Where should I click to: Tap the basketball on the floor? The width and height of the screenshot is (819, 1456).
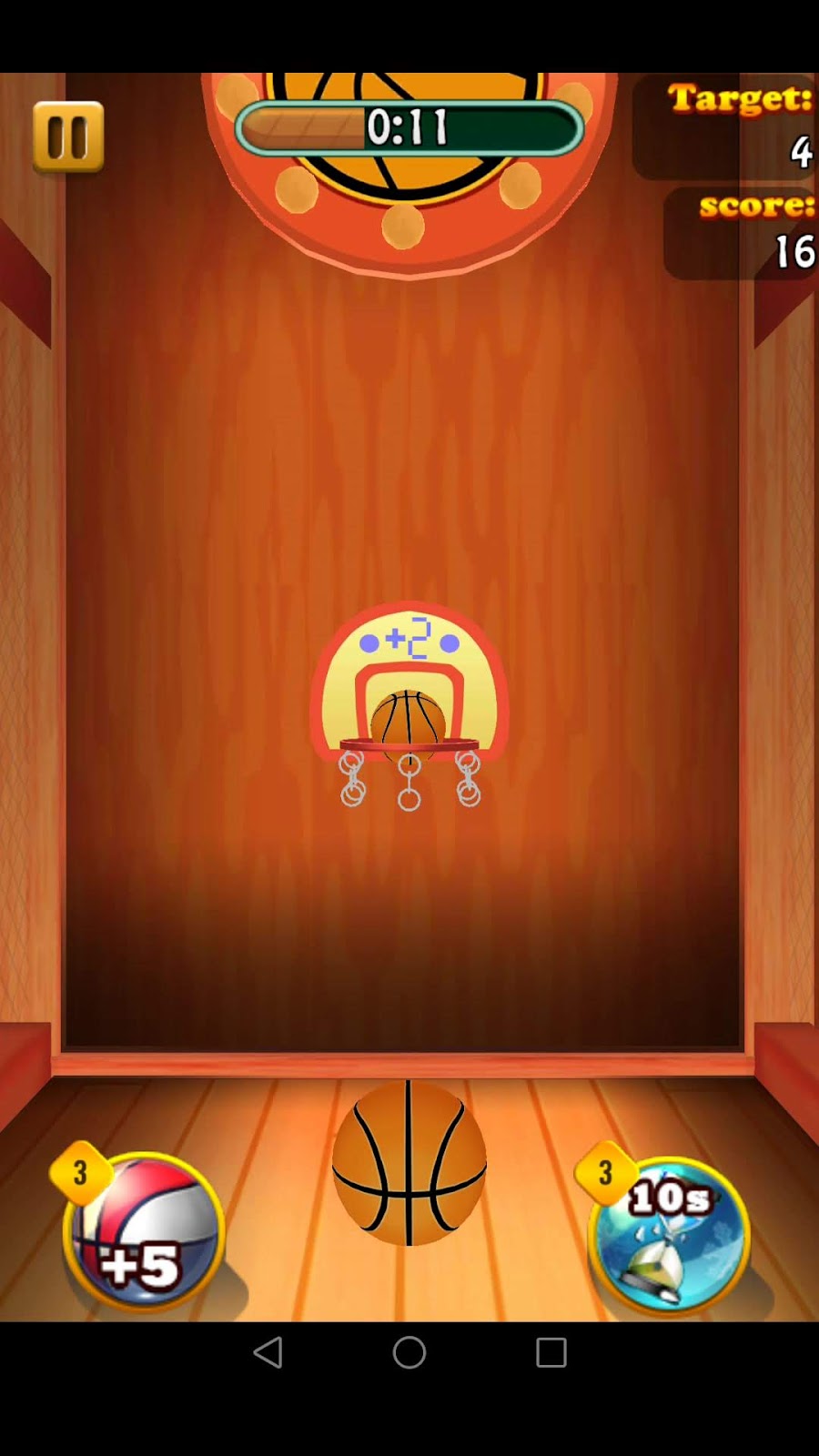pos(409,1162)
